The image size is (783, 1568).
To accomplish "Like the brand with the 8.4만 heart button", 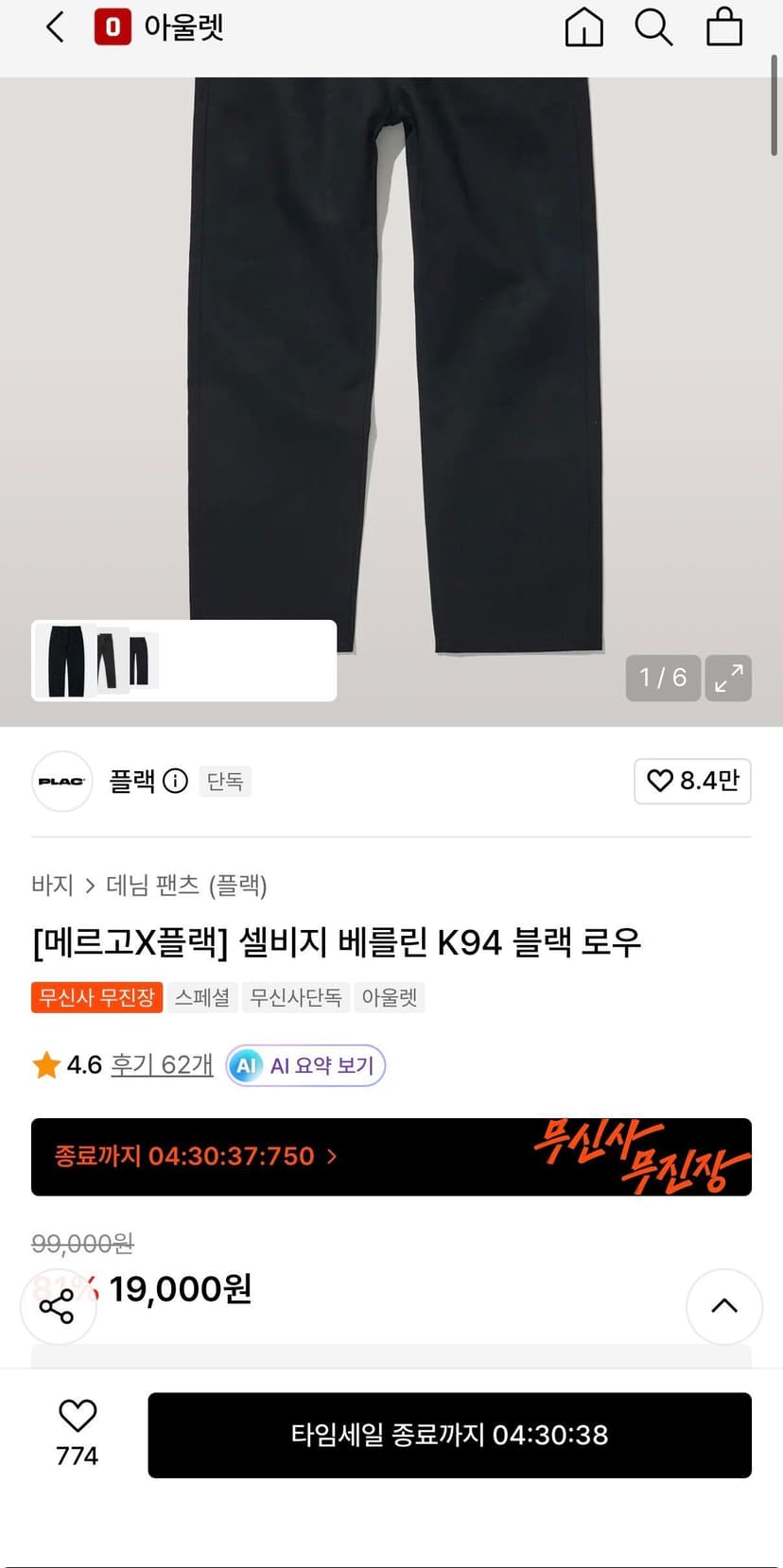I will coord(692,781).
